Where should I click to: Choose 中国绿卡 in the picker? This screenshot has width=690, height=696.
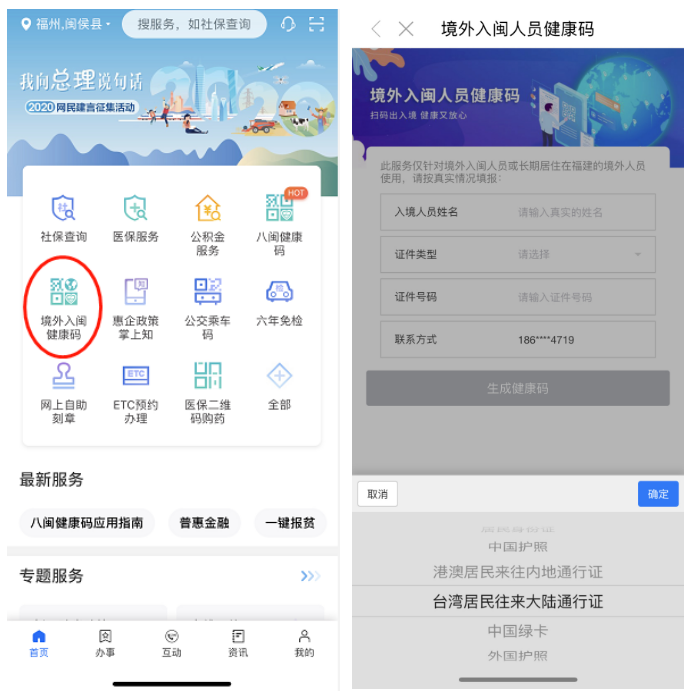517,631
